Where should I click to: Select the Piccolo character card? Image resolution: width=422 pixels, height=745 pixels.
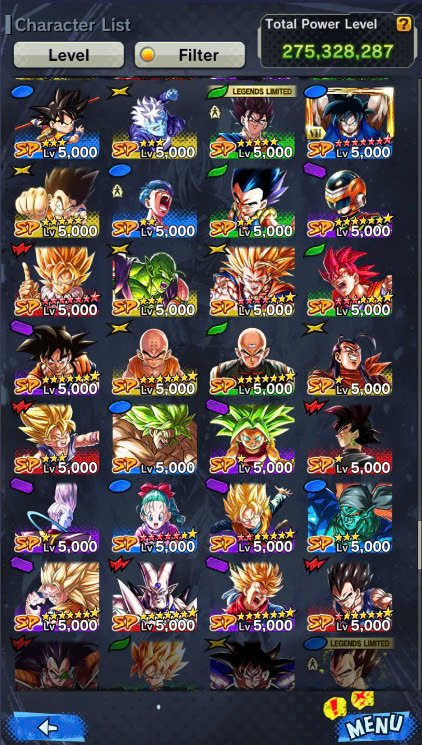154,282
